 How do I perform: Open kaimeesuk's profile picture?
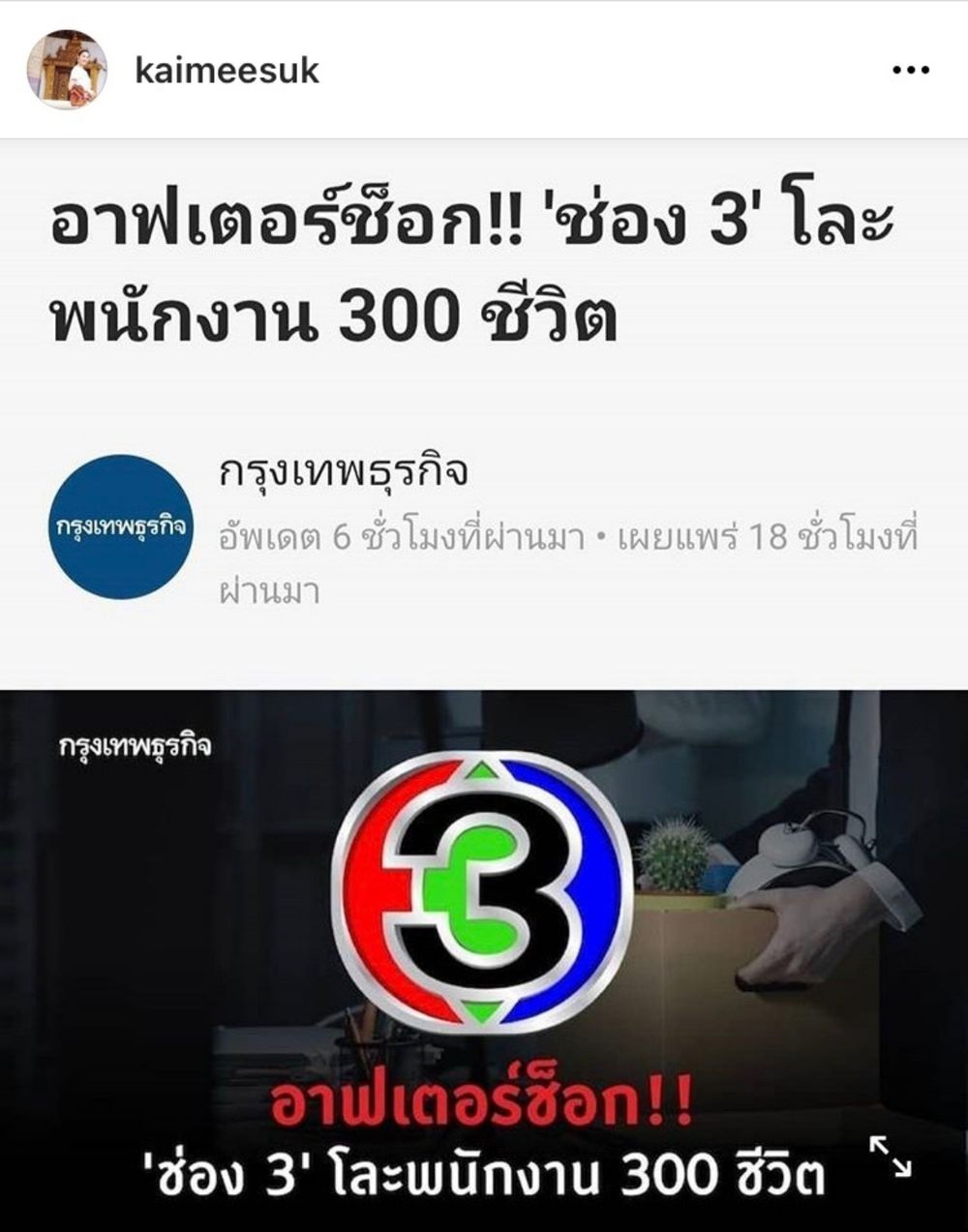67,70
